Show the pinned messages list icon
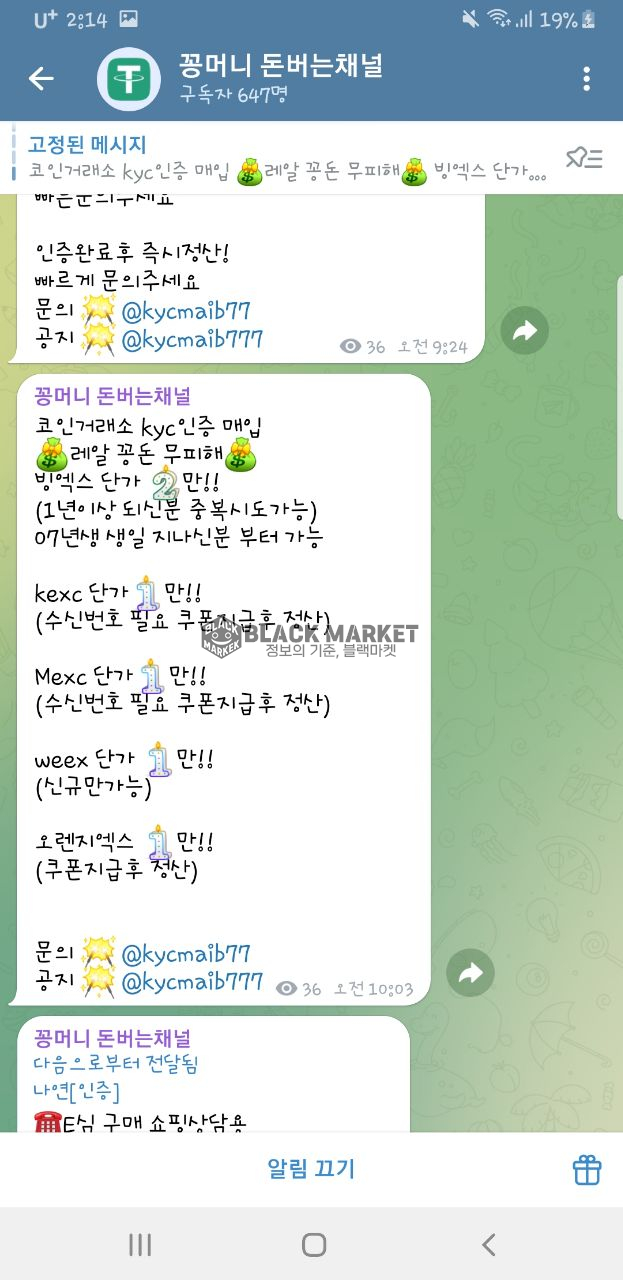The height and width of the screenshot is (1280, 623). point(584,158)
